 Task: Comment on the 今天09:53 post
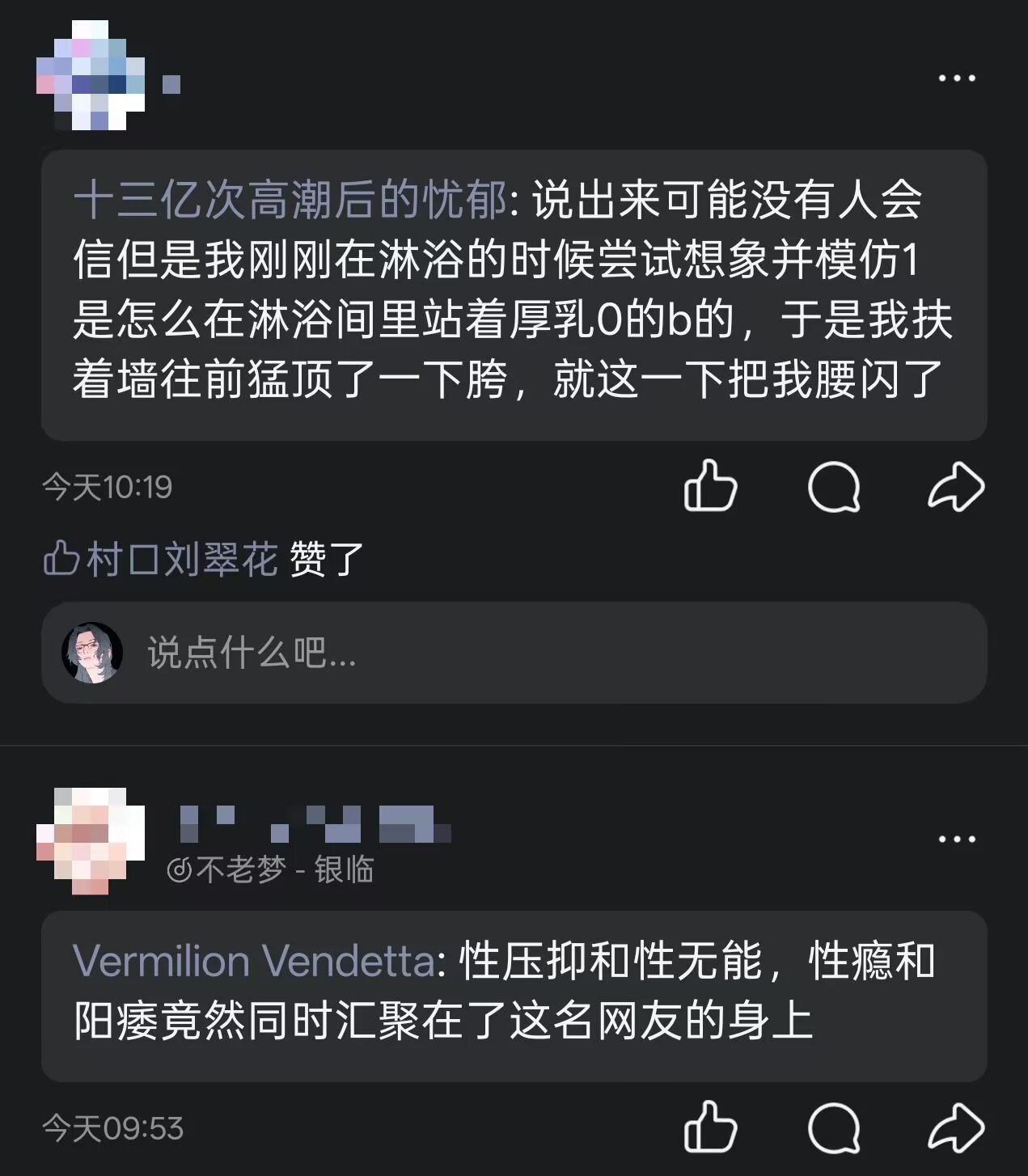pos(834,1127)
